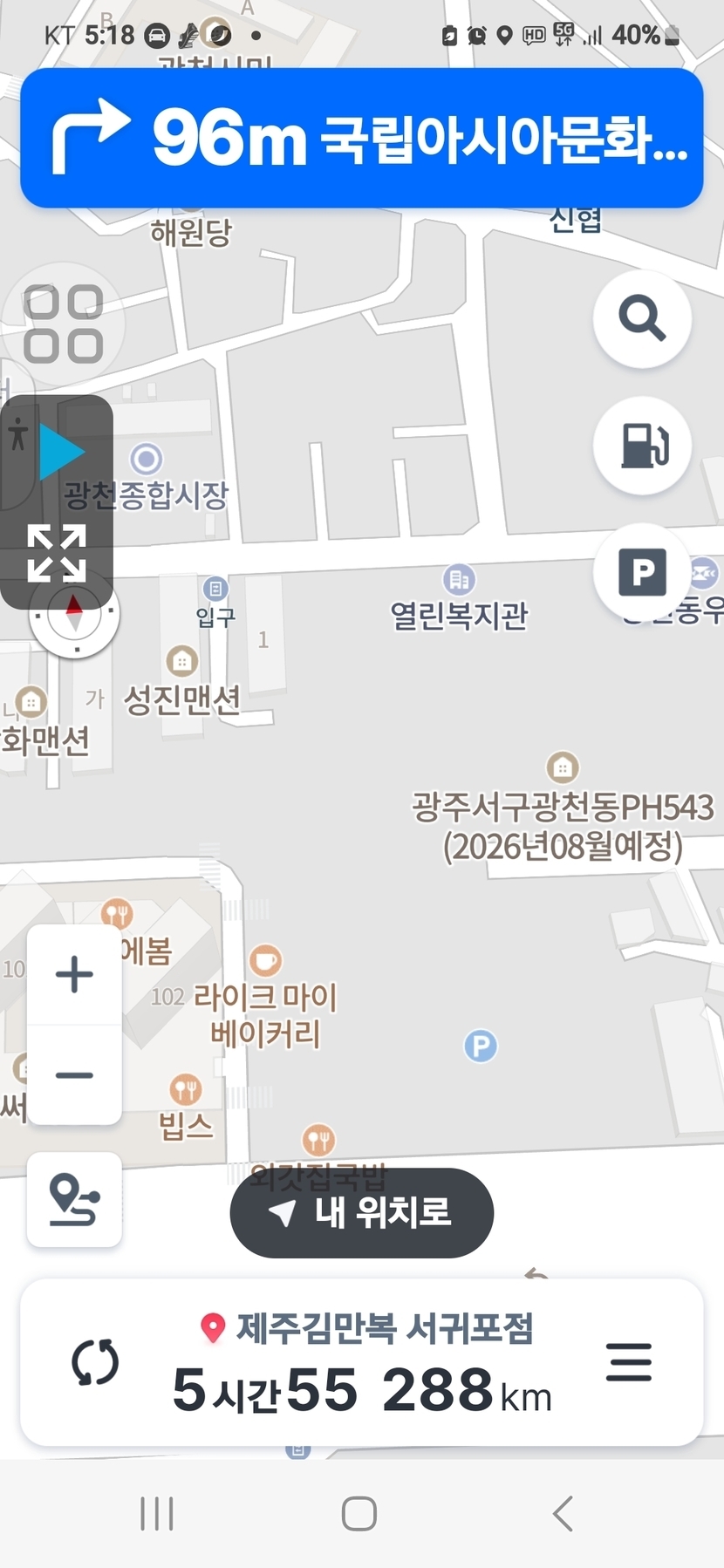This screenshot has width=724, height=1568.
Task: Show nearby parking lots
Action: [x=642, y=572]
